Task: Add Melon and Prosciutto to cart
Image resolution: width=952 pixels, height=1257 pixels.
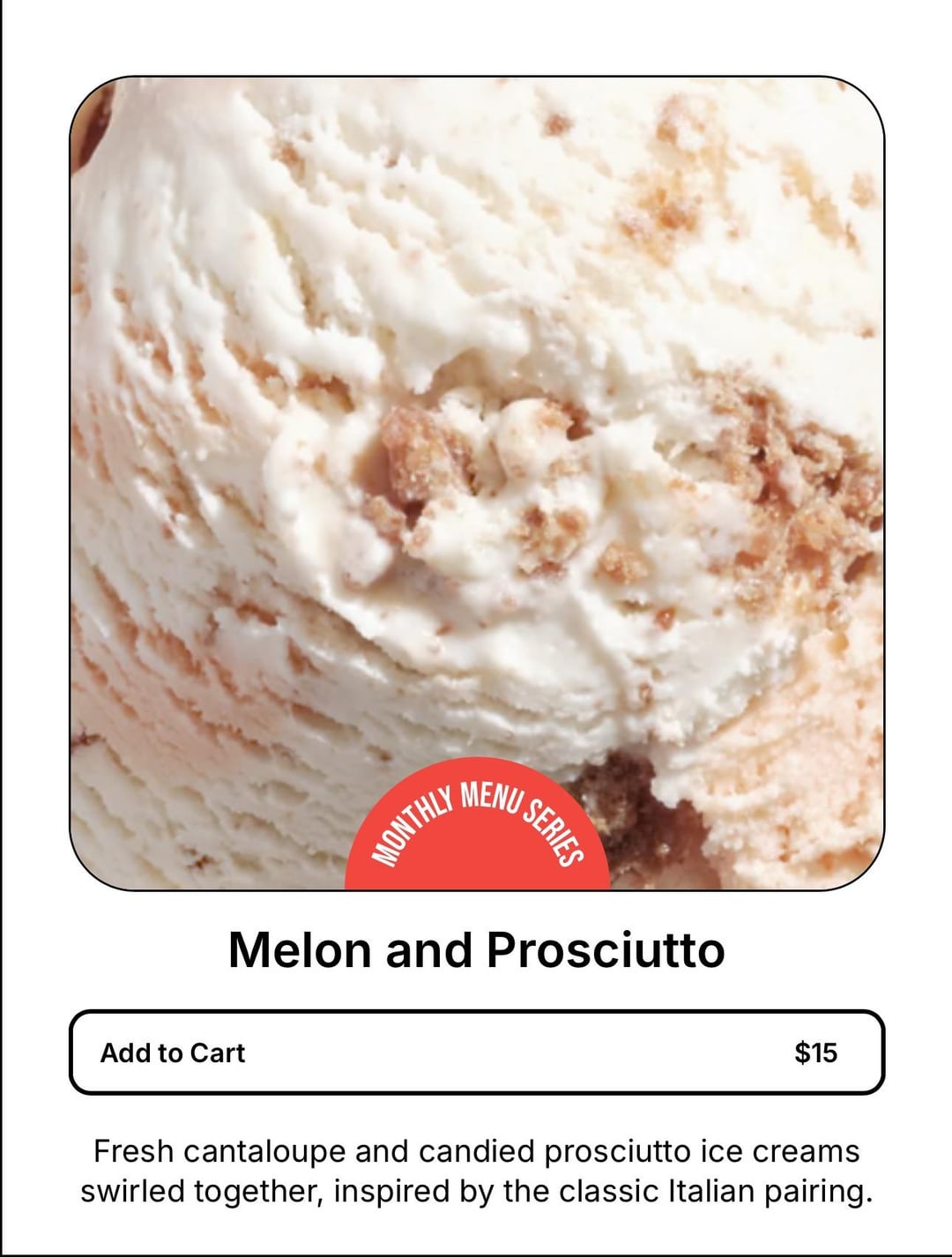Action: tap(476, 1052)
